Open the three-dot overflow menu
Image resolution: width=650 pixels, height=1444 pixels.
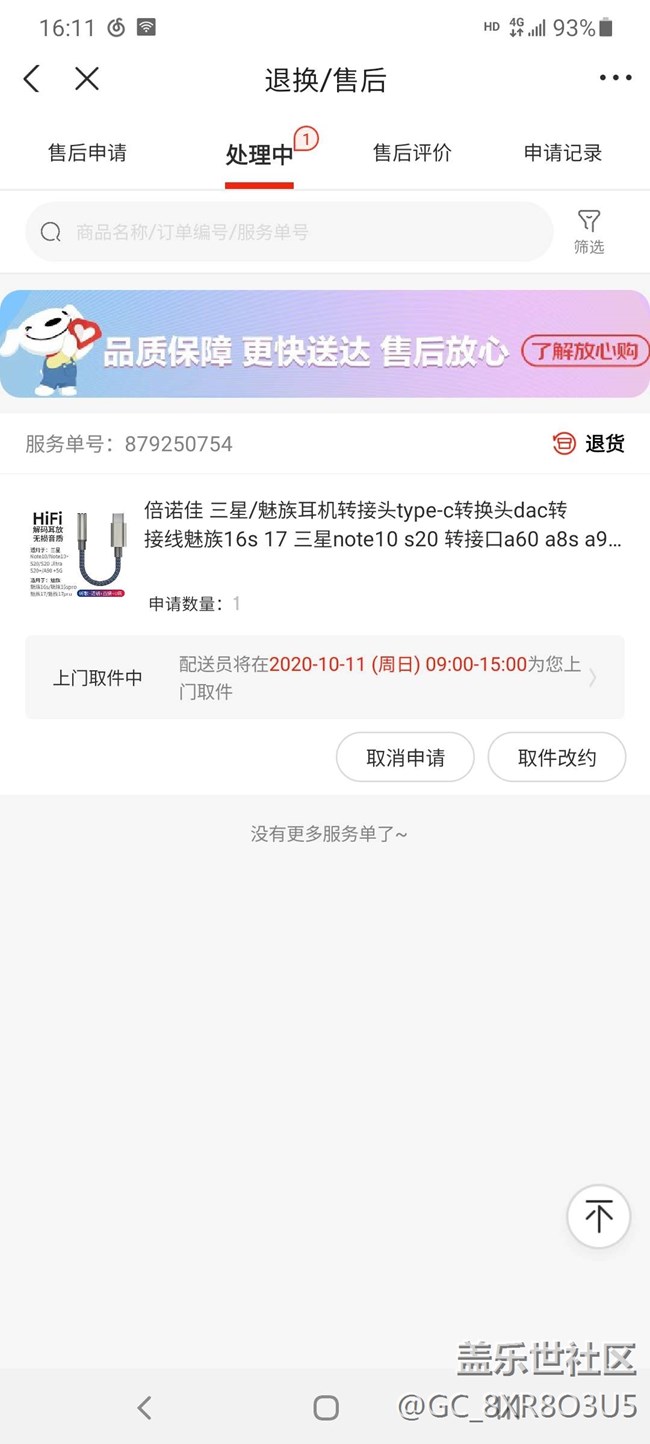[x=615, y=79]
